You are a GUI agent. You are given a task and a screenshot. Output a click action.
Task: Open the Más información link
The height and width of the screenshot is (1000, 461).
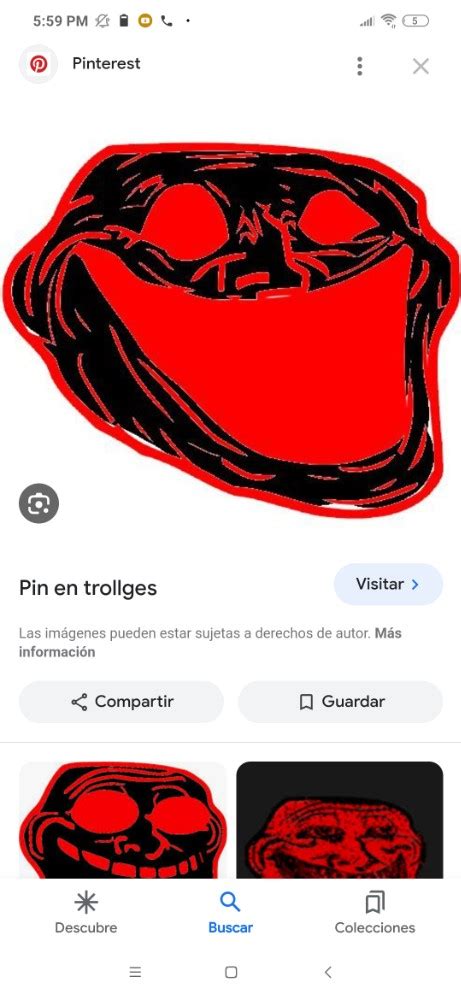[x=210, y=643]
